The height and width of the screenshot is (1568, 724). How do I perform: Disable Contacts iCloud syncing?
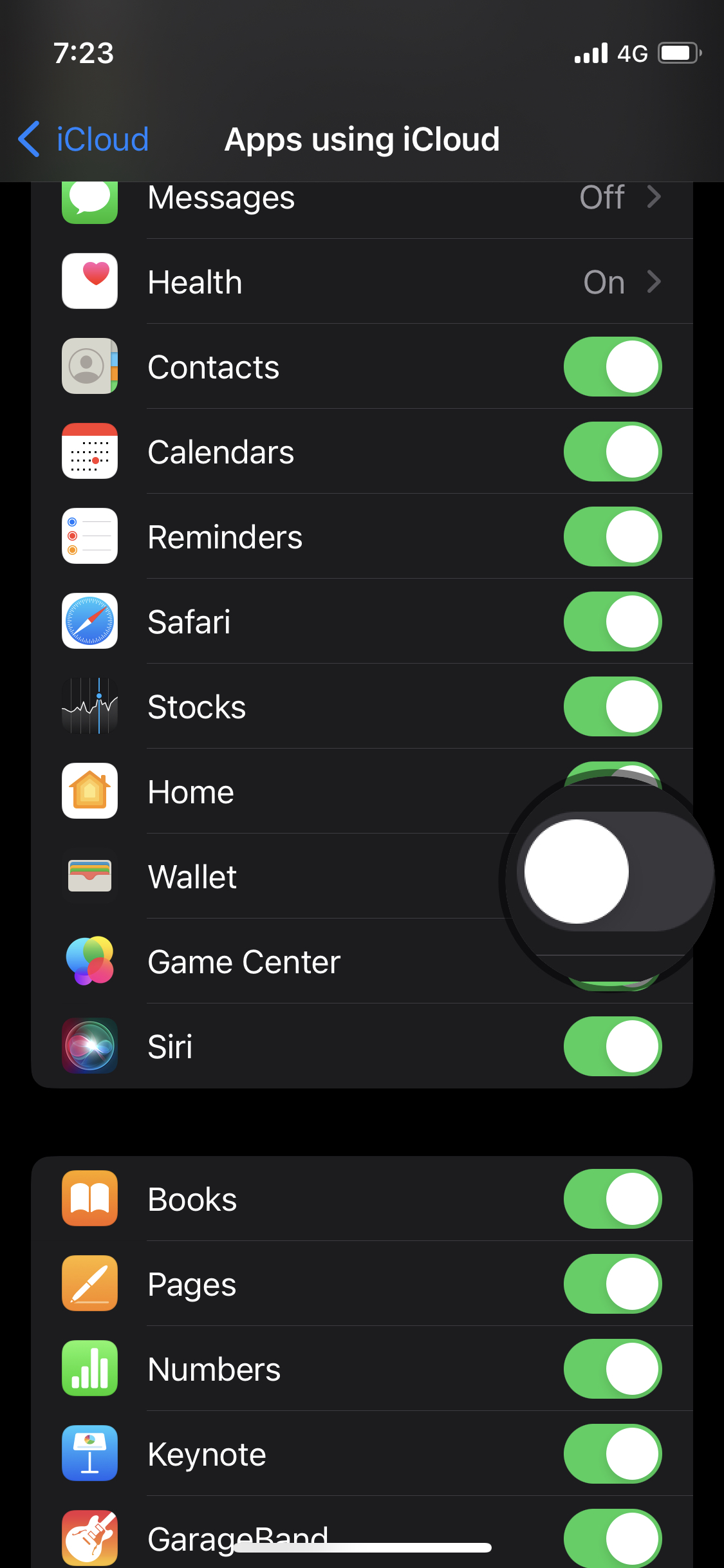tap(612, 366)
